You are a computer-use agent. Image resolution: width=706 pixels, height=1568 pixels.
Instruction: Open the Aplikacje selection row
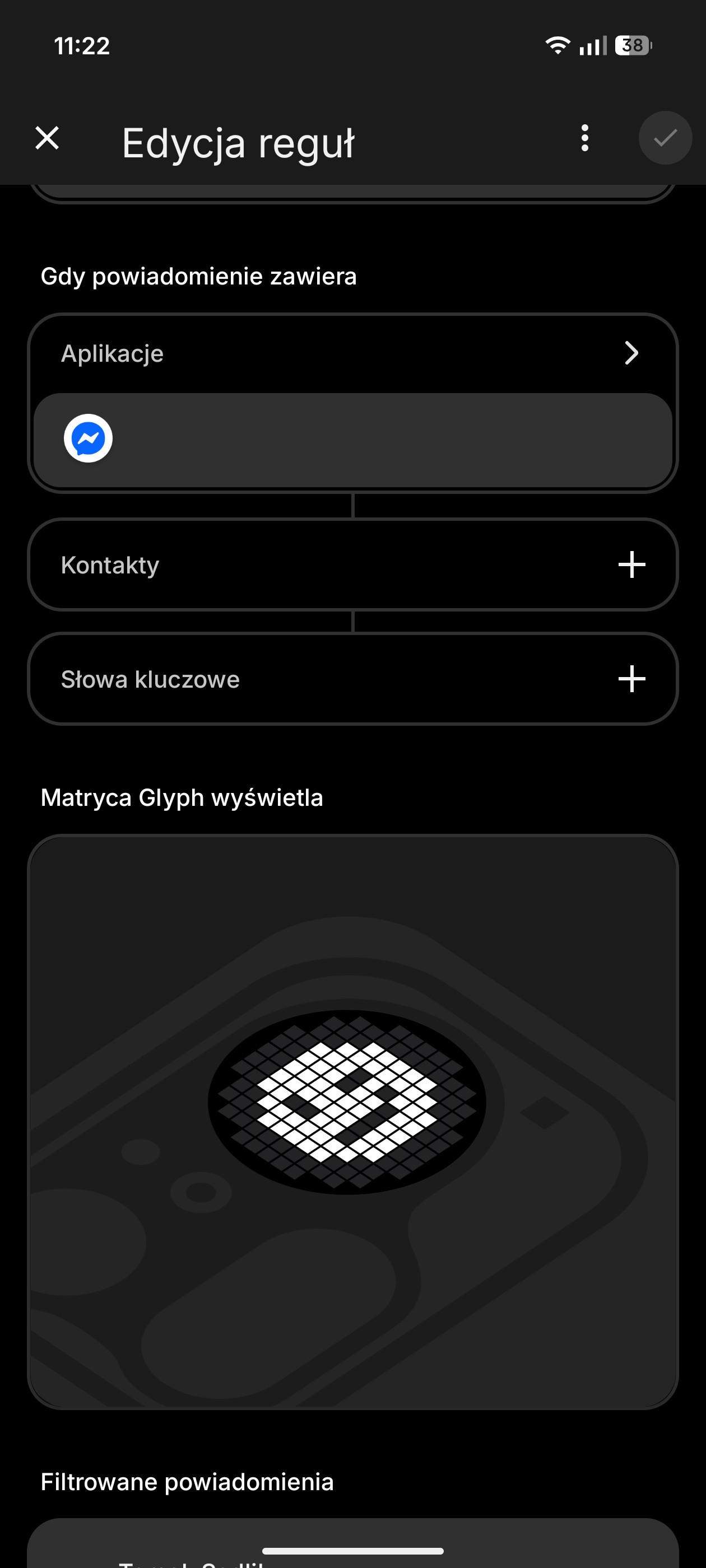[352, 354]
